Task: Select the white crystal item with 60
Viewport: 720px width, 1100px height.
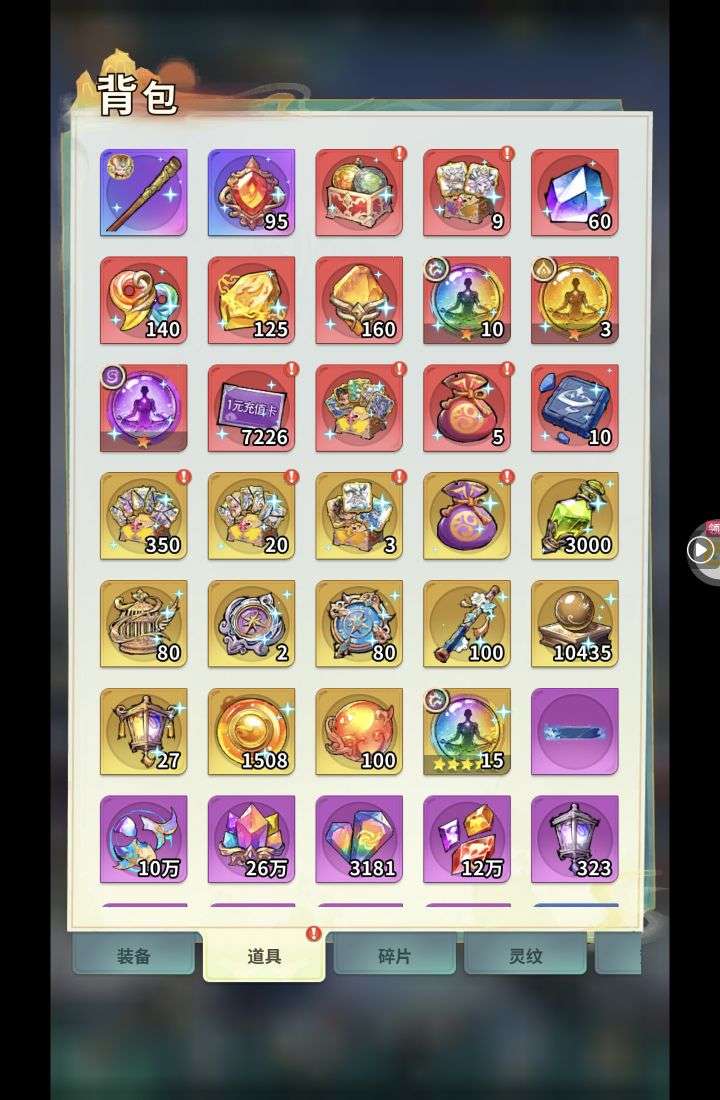Action: point(574,192)
